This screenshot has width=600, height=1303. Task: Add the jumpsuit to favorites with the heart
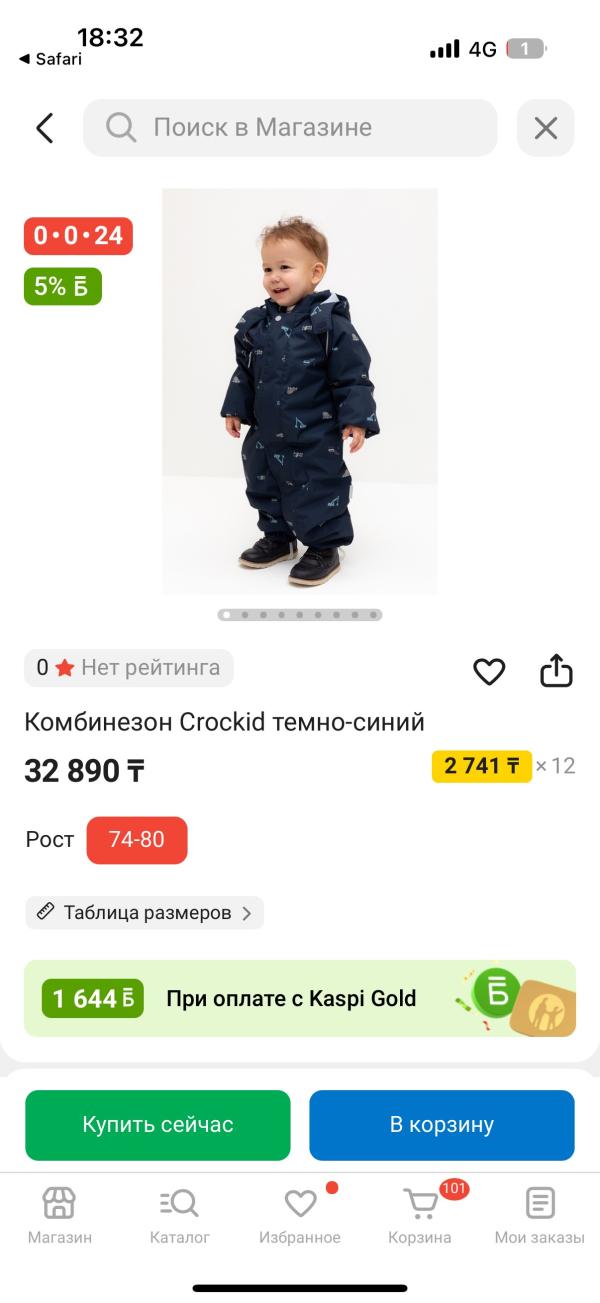pos(489,672)
